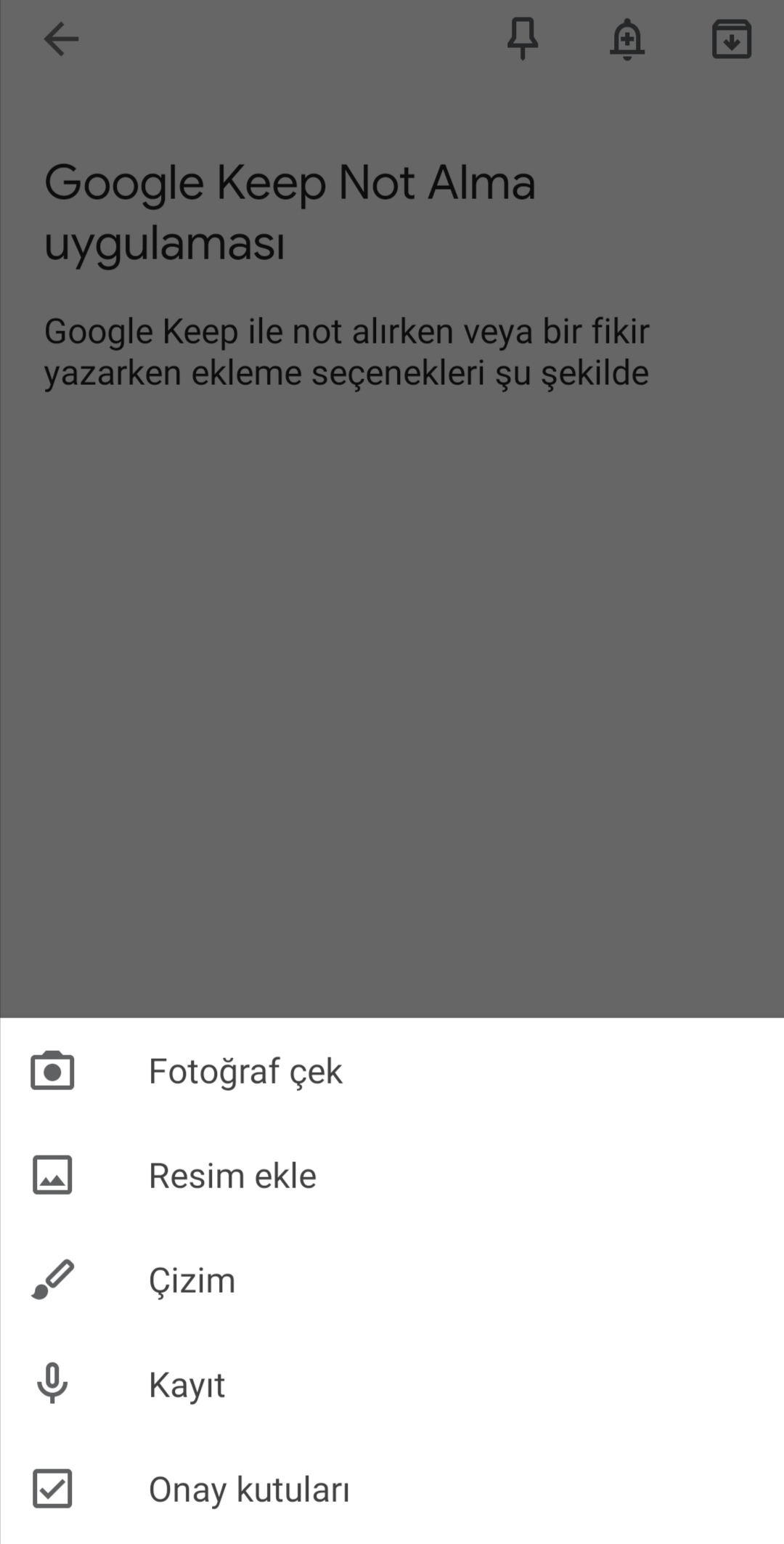Choose Resim ekle from the sheet
The height and width of the screenshot is (1544, 784).
pyautogui.click(x=392, y=1176)
